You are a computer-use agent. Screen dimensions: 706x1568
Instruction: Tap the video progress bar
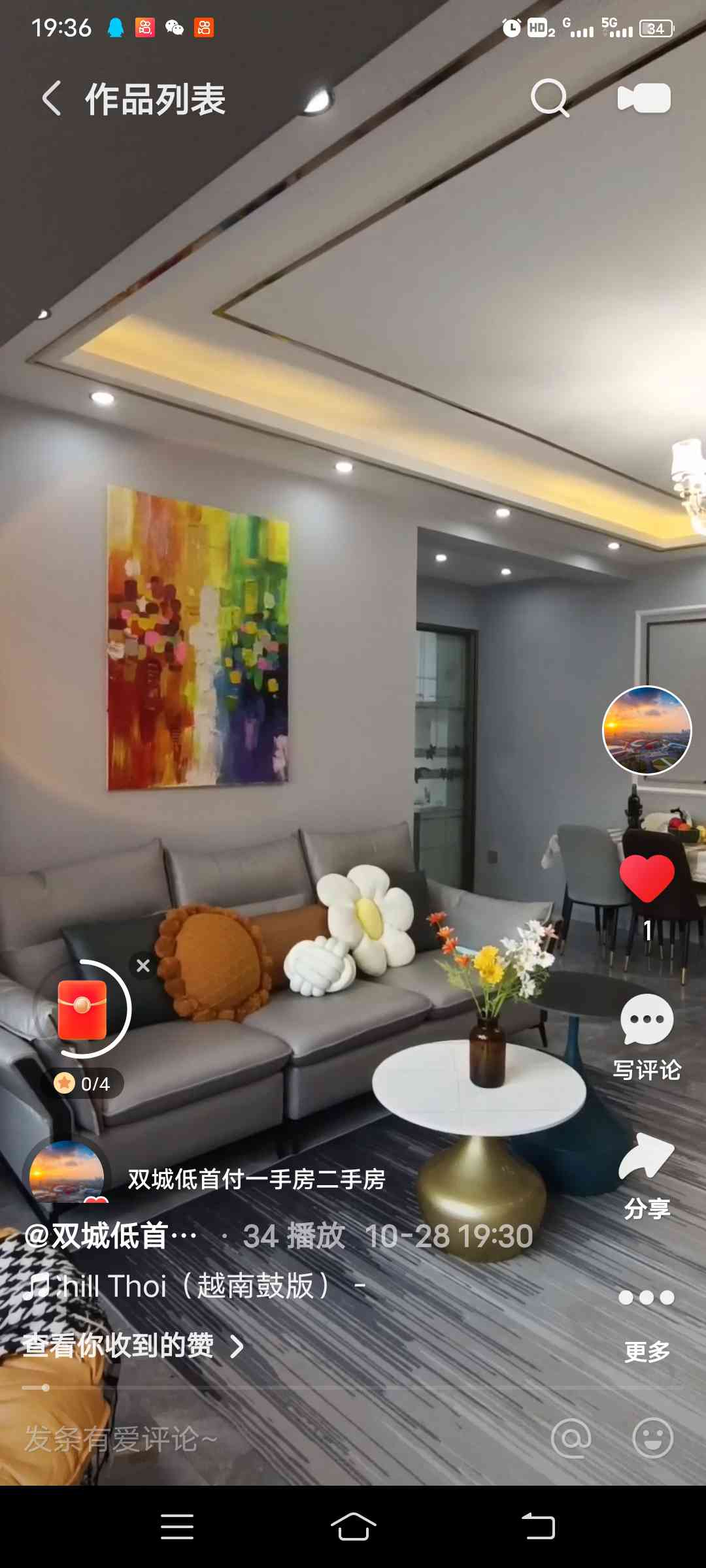coord(353,1388)
